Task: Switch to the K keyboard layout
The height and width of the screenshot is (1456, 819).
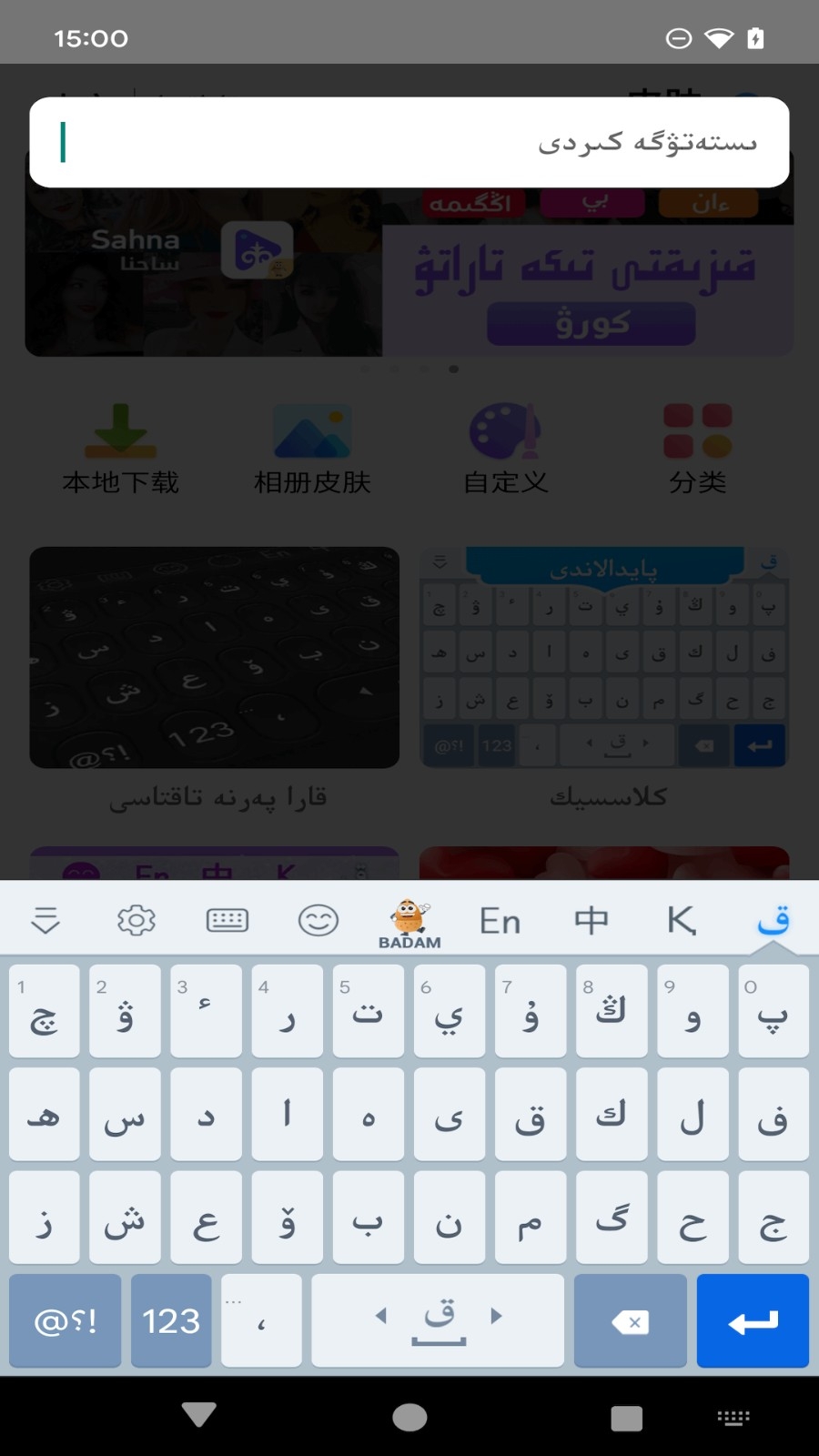Action: click(x=682, y=921)
